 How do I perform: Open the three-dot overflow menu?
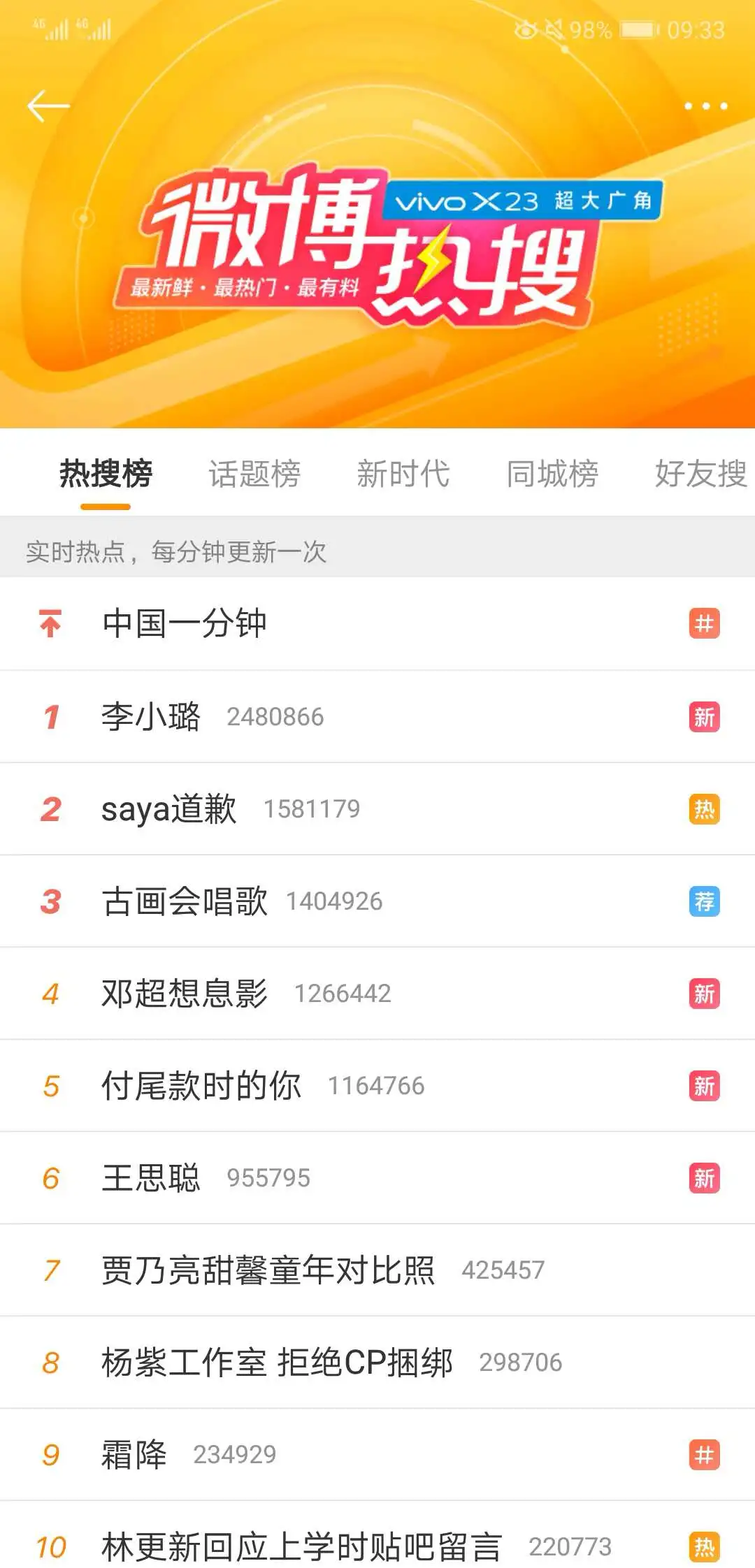click(x=705, y=106)
